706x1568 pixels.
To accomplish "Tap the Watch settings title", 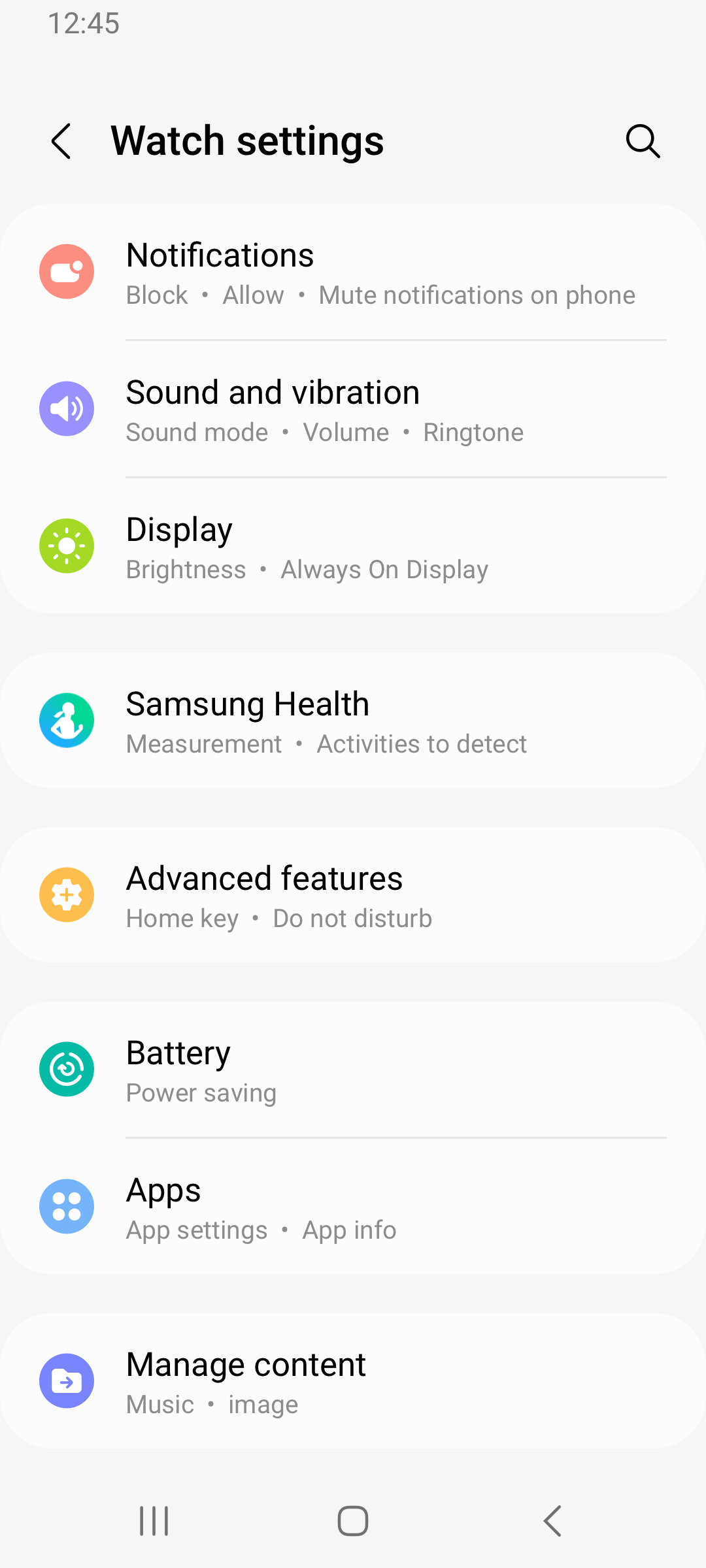I will pyautogui.click(x=248, y=141).
